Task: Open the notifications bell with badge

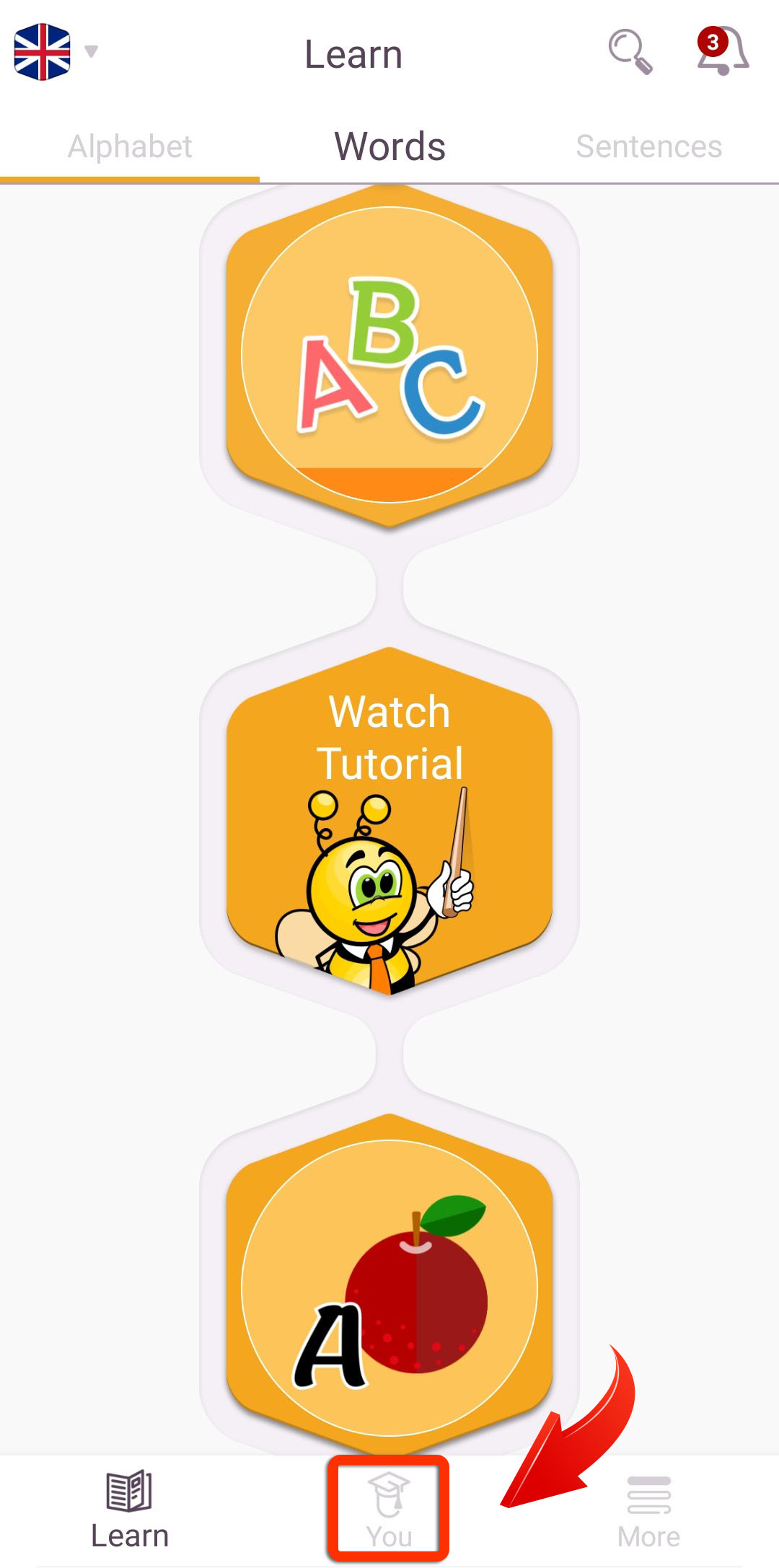Action: tap(722, 50)
